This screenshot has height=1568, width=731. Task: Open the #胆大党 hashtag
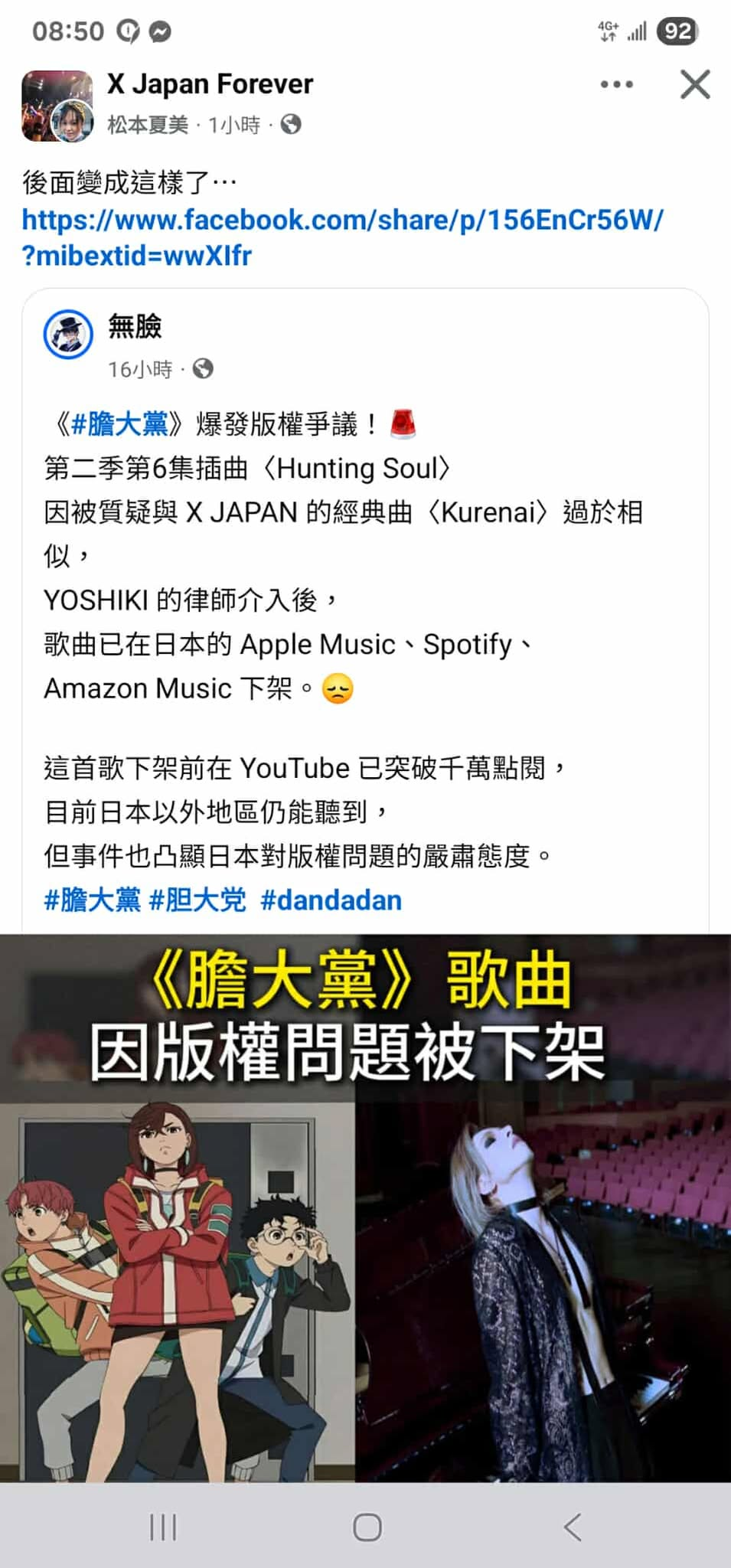click(197, 900)
